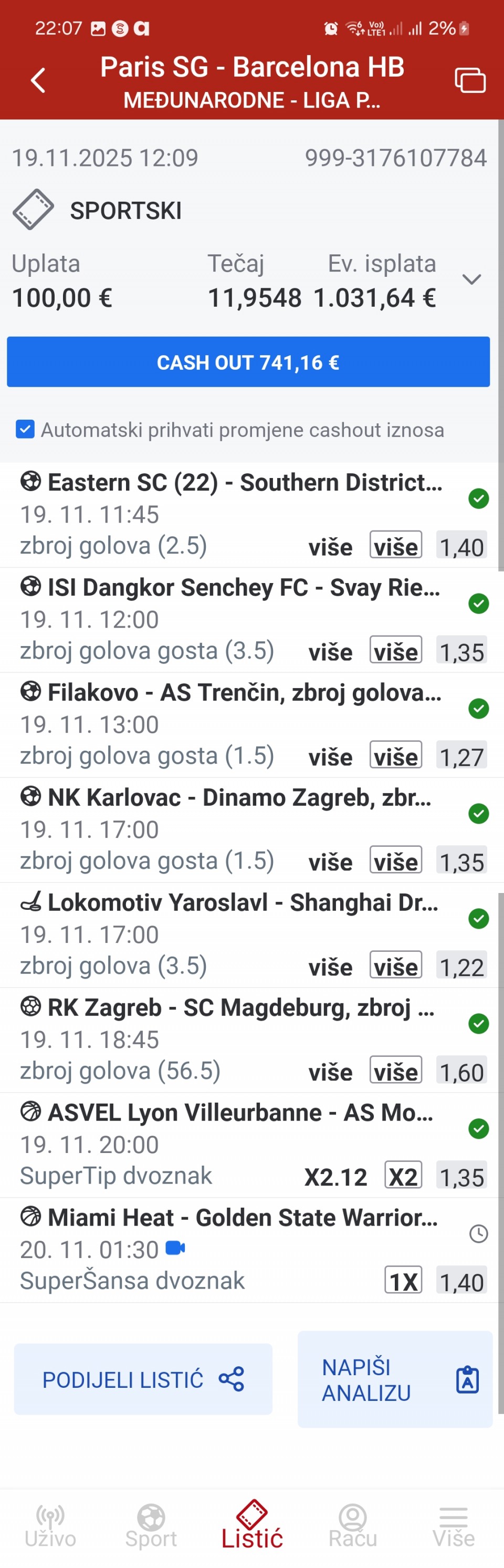Uncheck automatic cashout amount changes
Viewport: 504px width, 1568px height.
coord(25,430)
